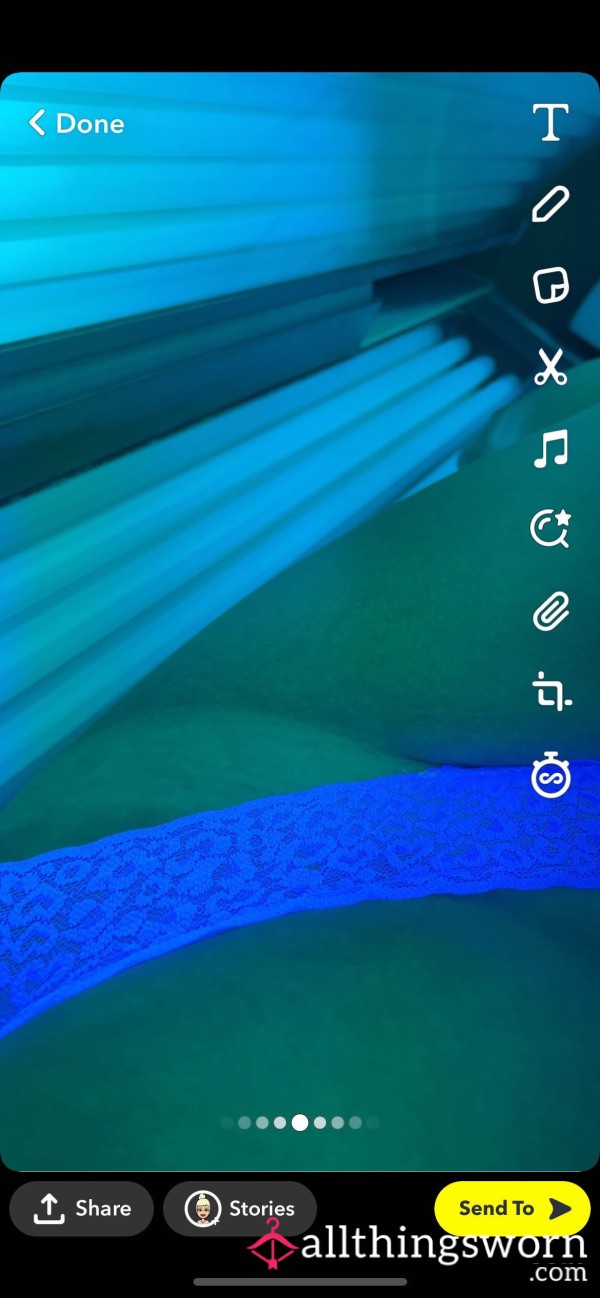This screenshot has height=1298, width=600.
Task: Add music to the snap
Action: (550, 449)
